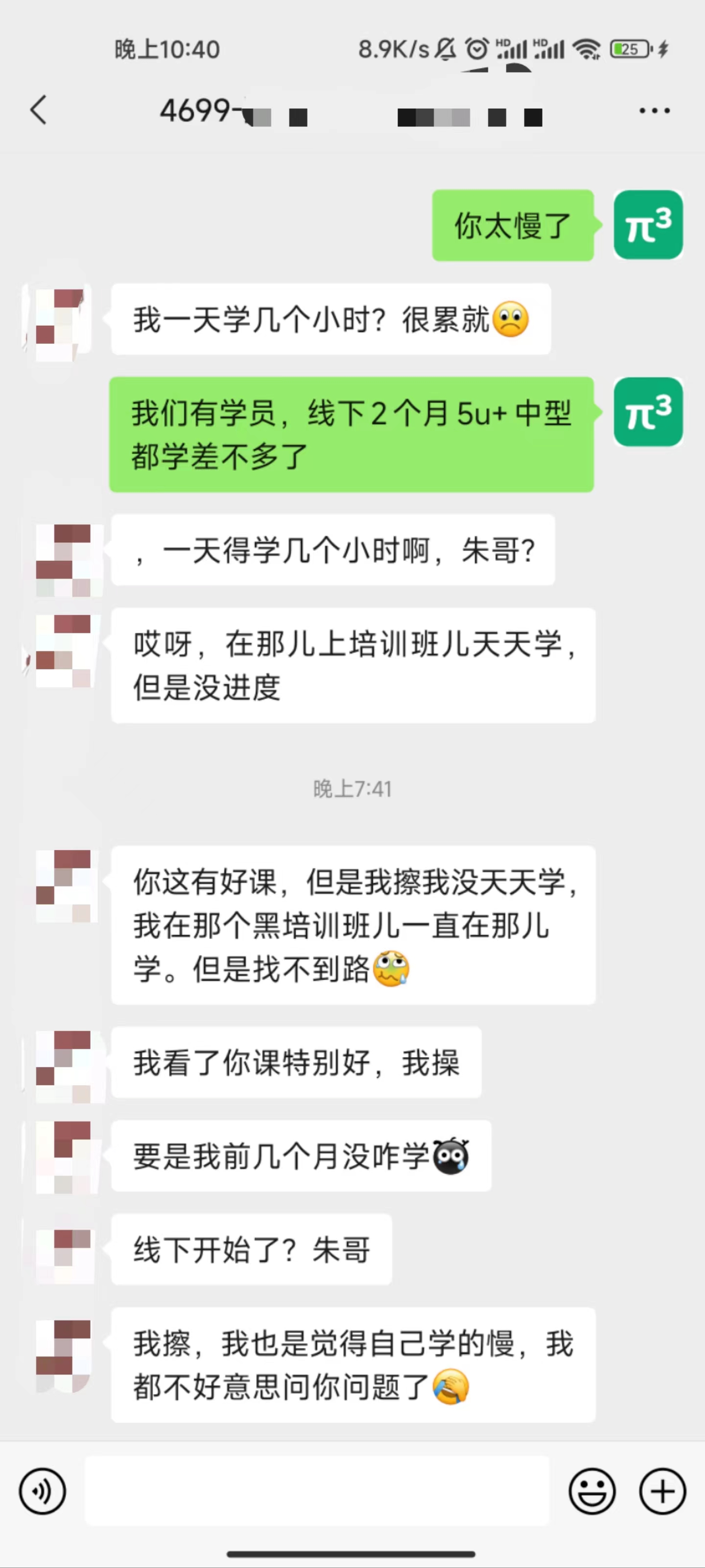Focus the message text field
The height and width of the screenshot is (1568, 705).
tap(316, 1491)
